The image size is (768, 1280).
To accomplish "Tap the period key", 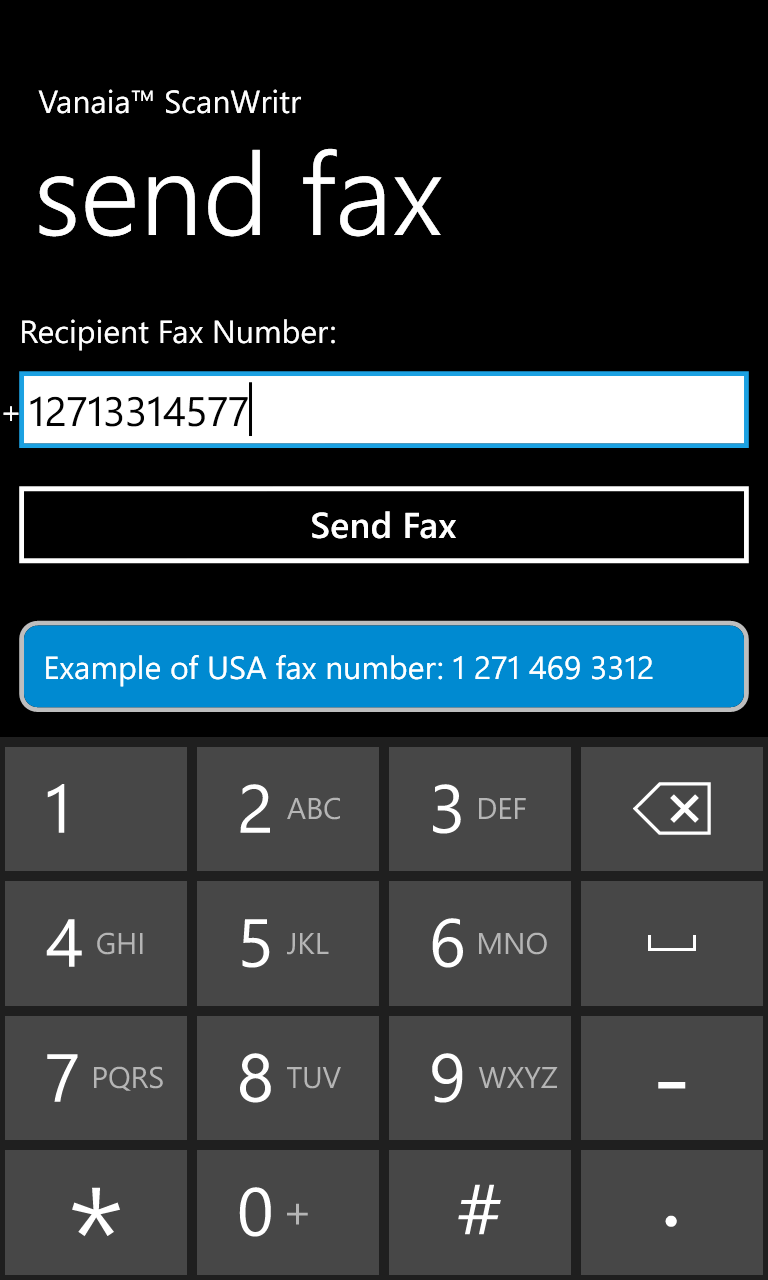I will coord(672,1212).
